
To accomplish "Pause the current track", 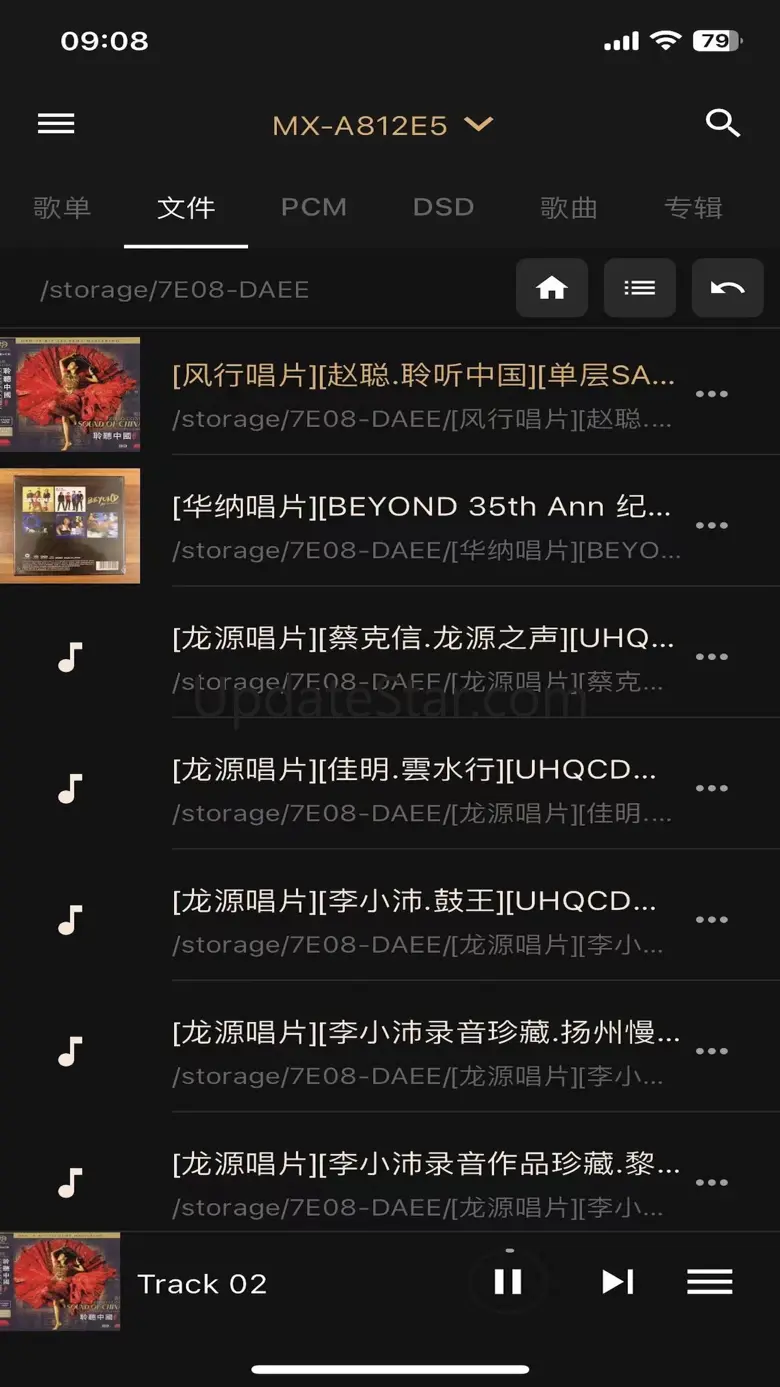I will 508,1282.
